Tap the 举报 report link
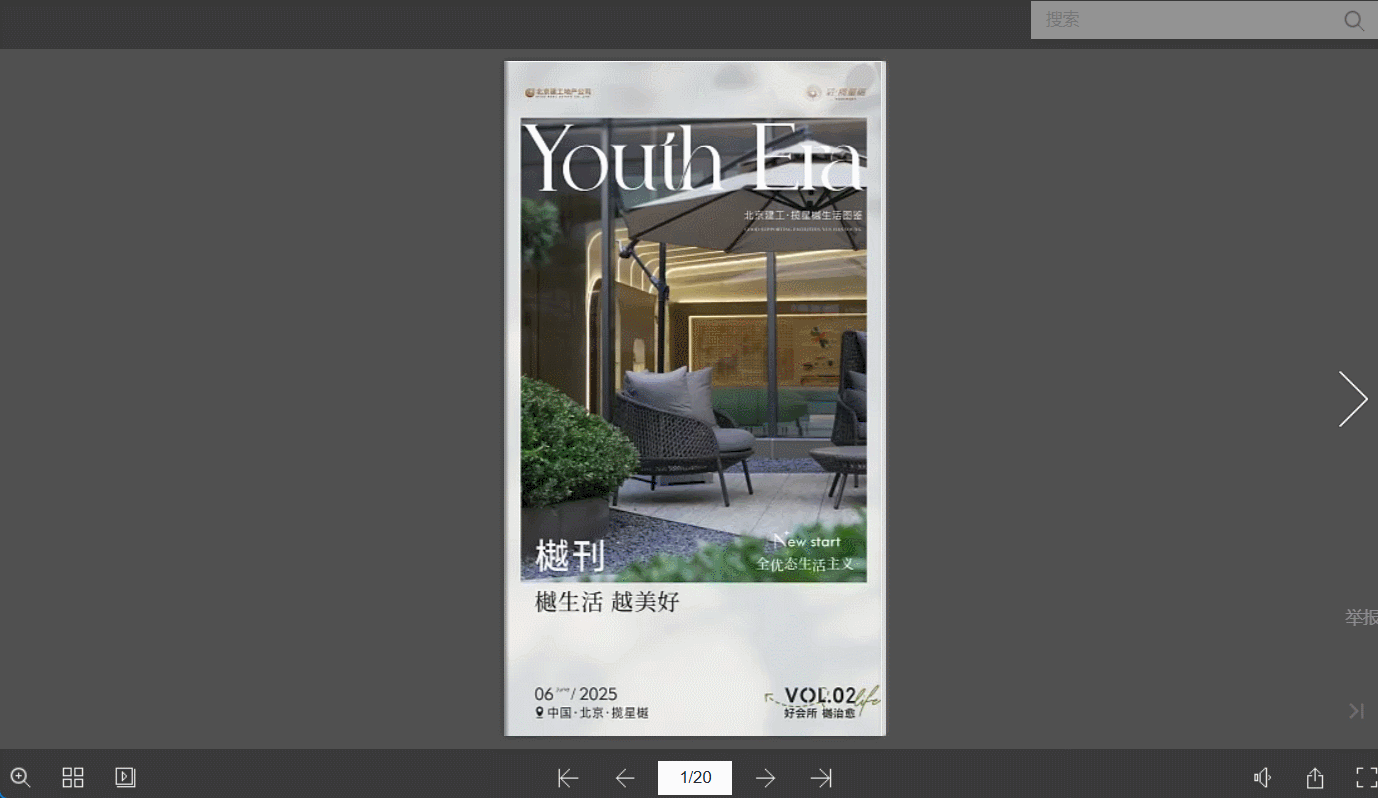The height and width of the screenshot is (798, 1378). 1361,617
